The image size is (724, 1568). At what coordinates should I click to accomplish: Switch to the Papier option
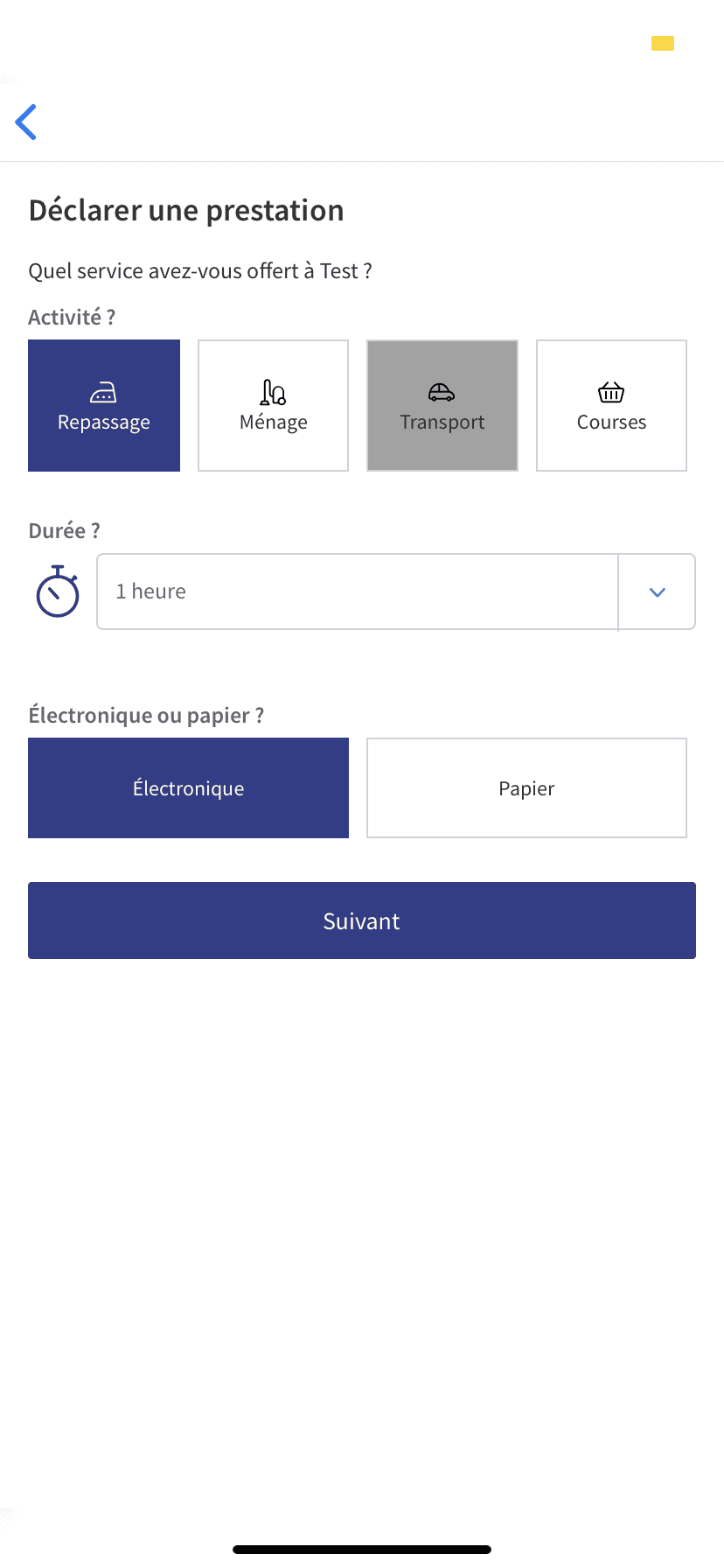point(526,787)
